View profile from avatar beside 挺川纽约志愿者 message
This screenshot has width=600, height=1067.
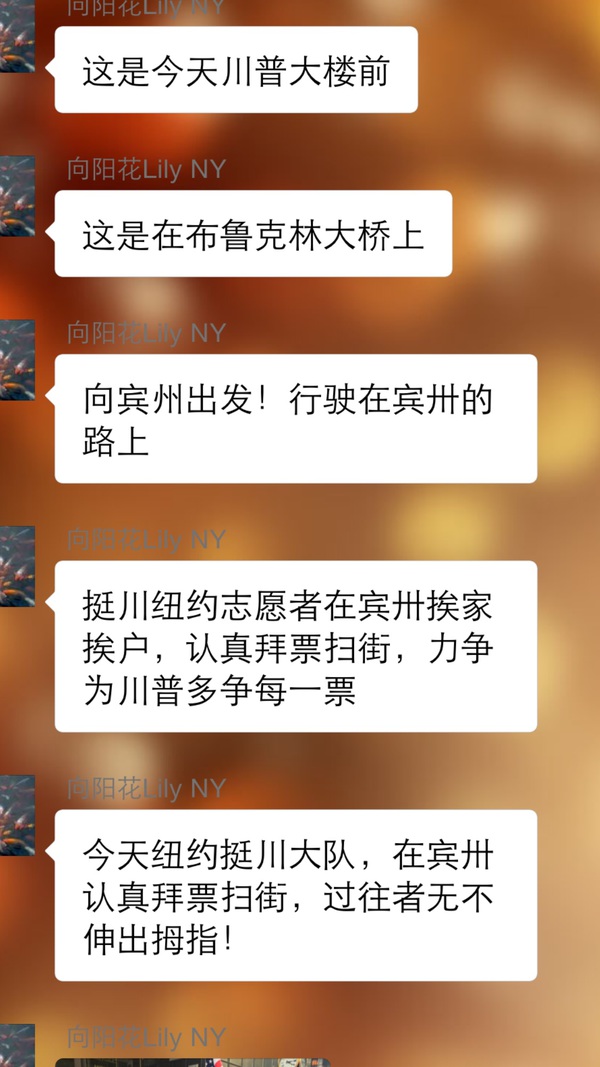pyautogui.click(x=16, y=567)
